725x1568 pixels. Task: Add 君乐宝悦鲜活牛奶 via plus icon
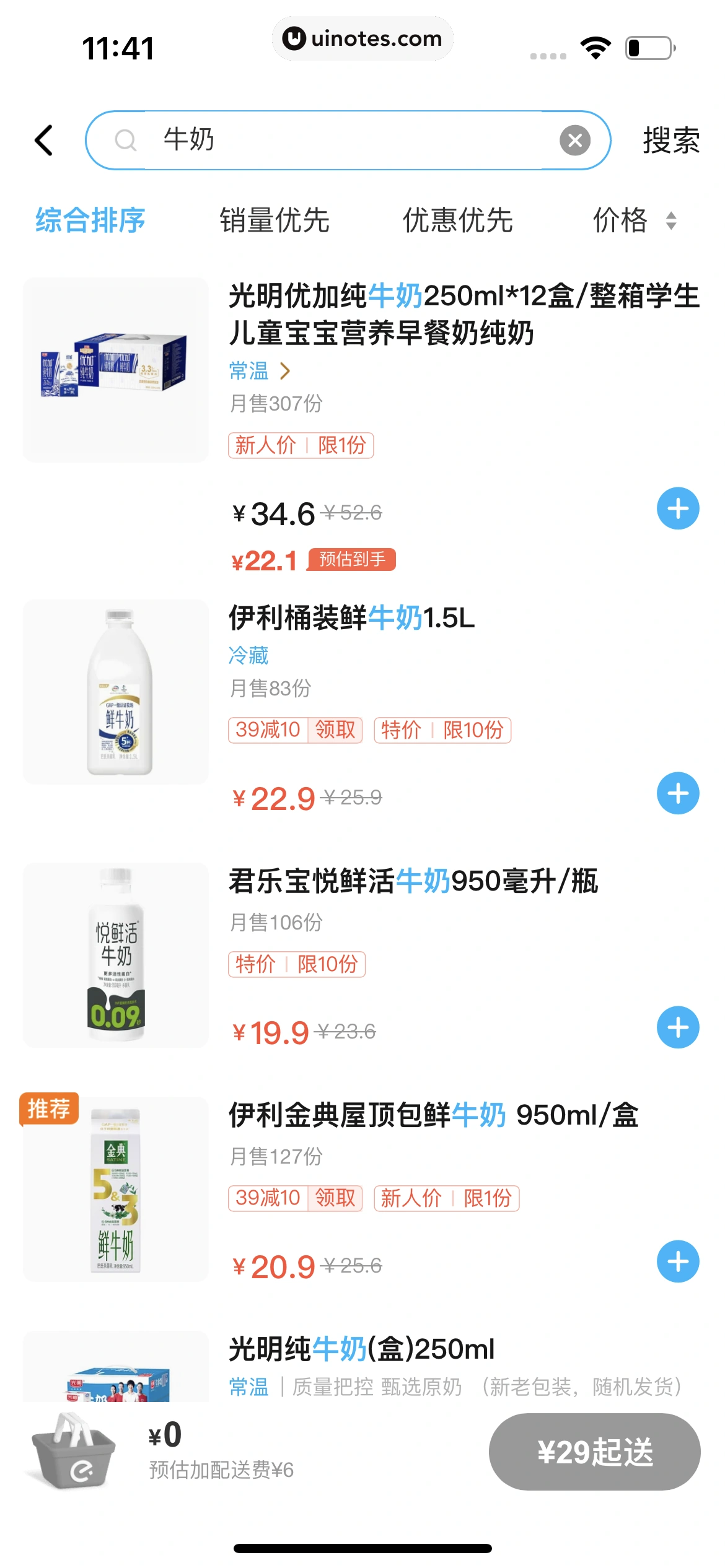click(678, 1027)
